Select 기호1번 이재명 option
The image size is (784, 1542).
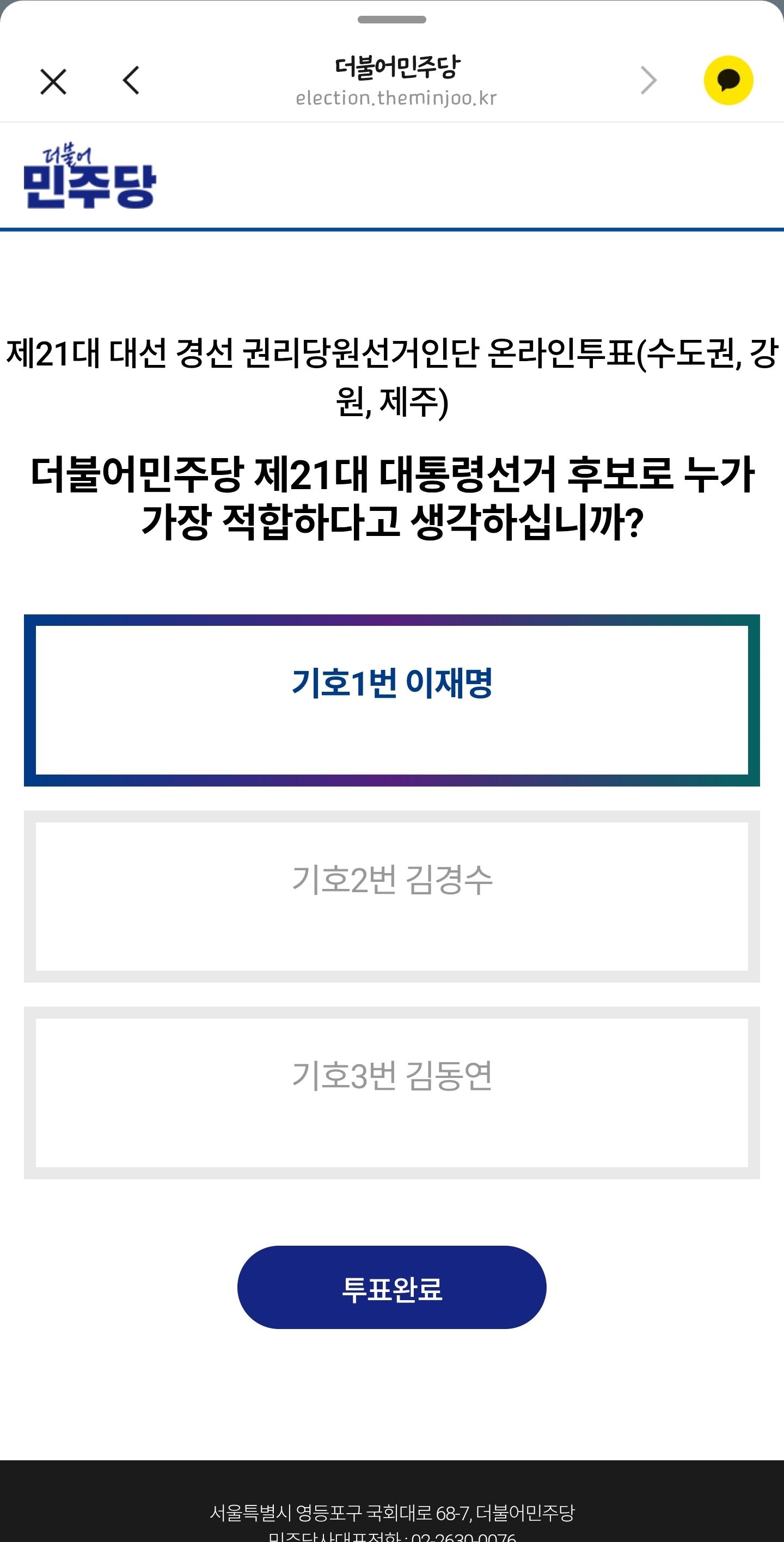tap(392, 700)
